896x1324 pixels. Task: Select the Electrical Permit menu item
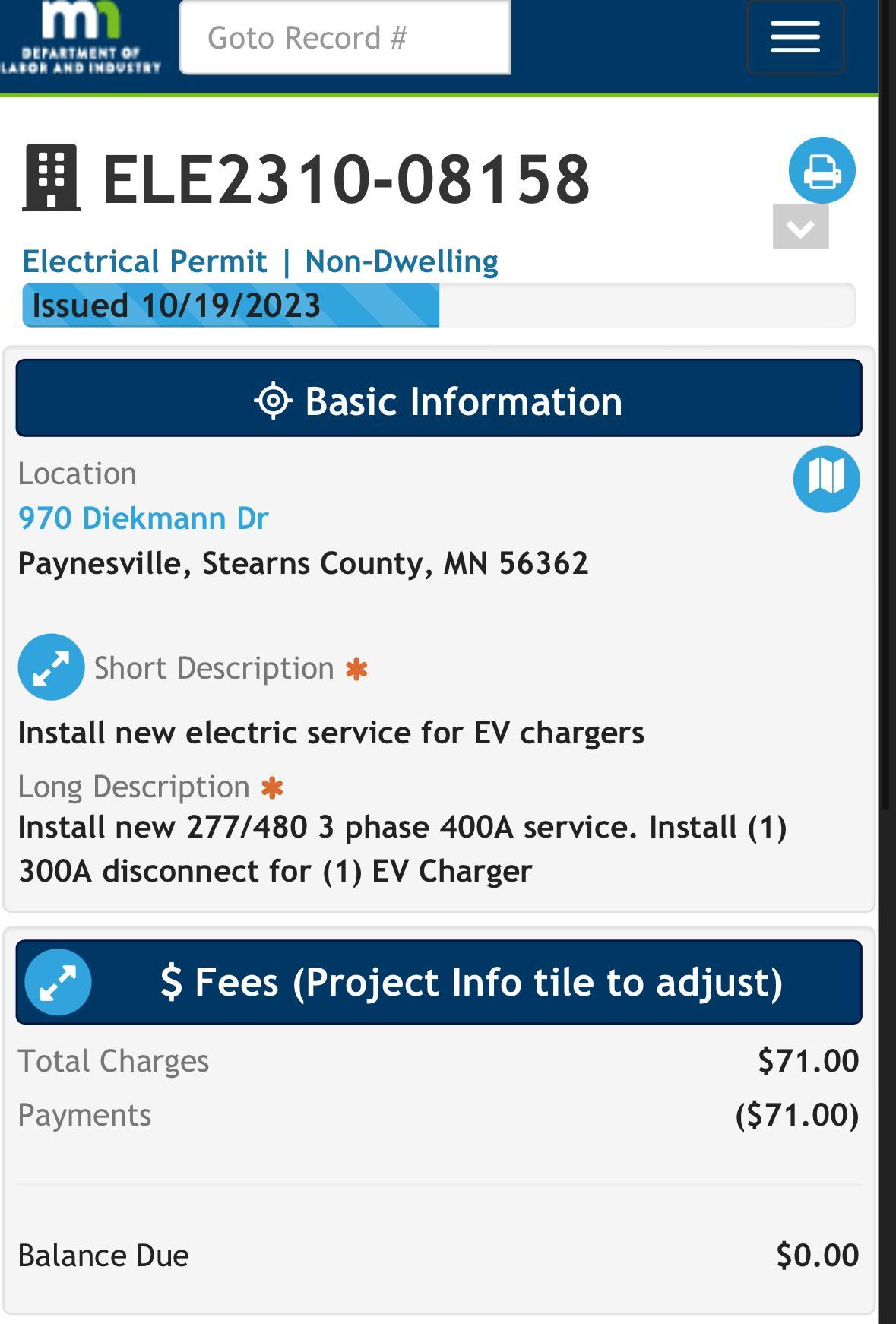click(x=144, y=261)
